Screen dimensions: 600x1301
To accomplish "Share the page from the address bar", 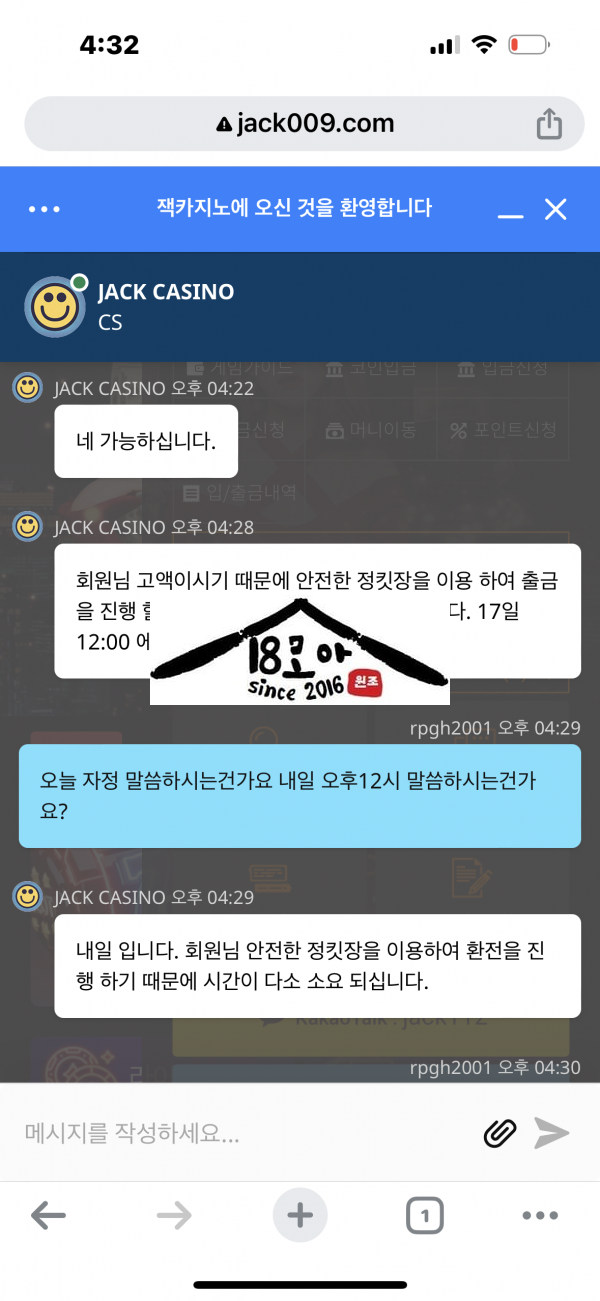I will 548,124.
